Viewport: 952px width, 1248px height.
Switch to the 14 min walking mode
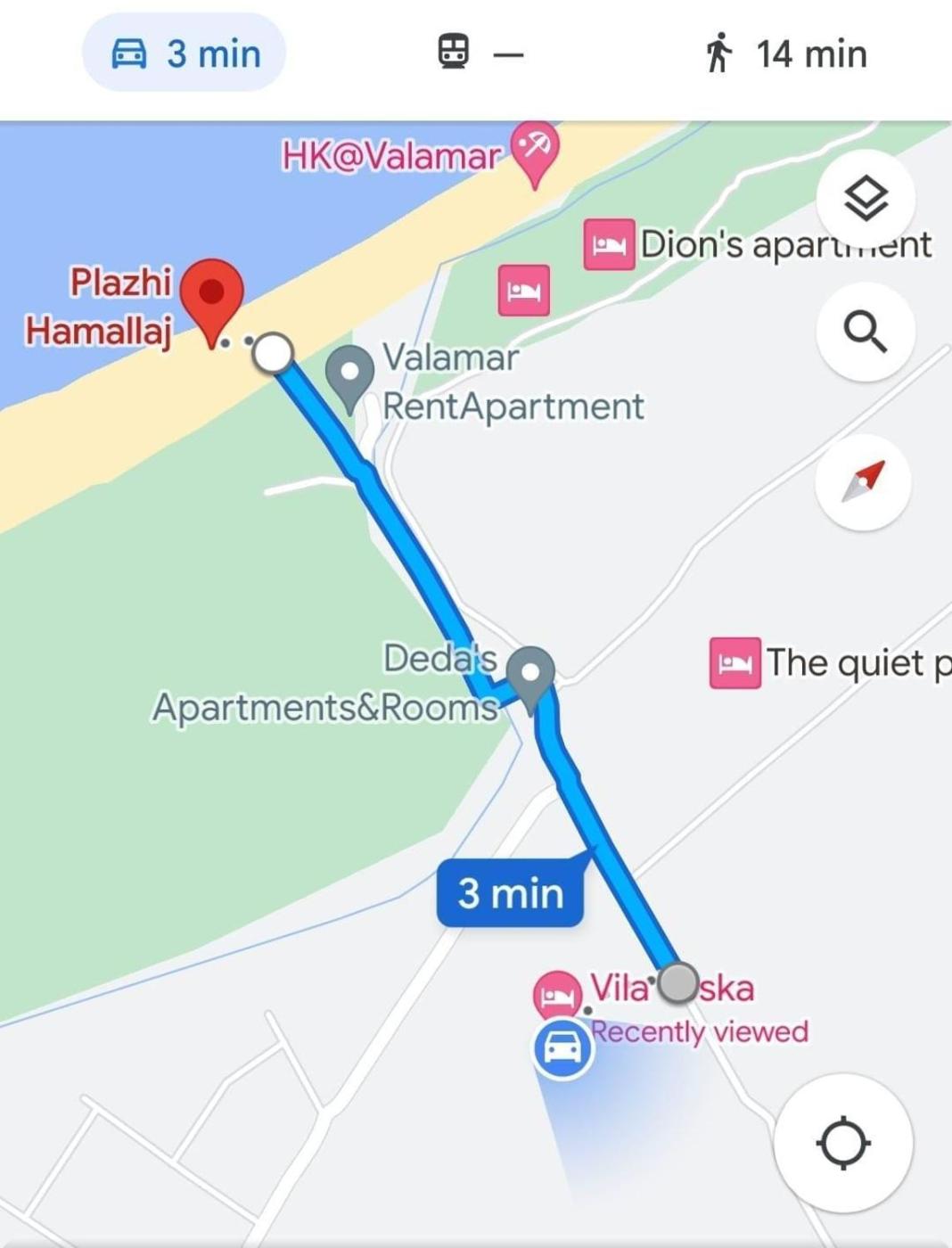click(786, 53)
